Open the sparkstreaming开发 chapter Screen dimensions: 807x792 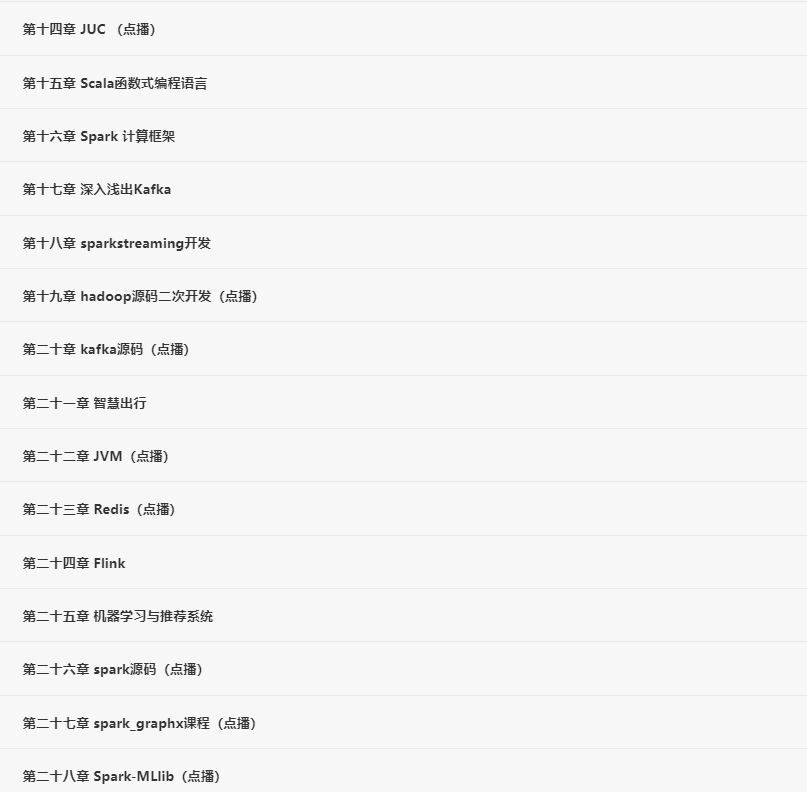click(x=117, y=243)
